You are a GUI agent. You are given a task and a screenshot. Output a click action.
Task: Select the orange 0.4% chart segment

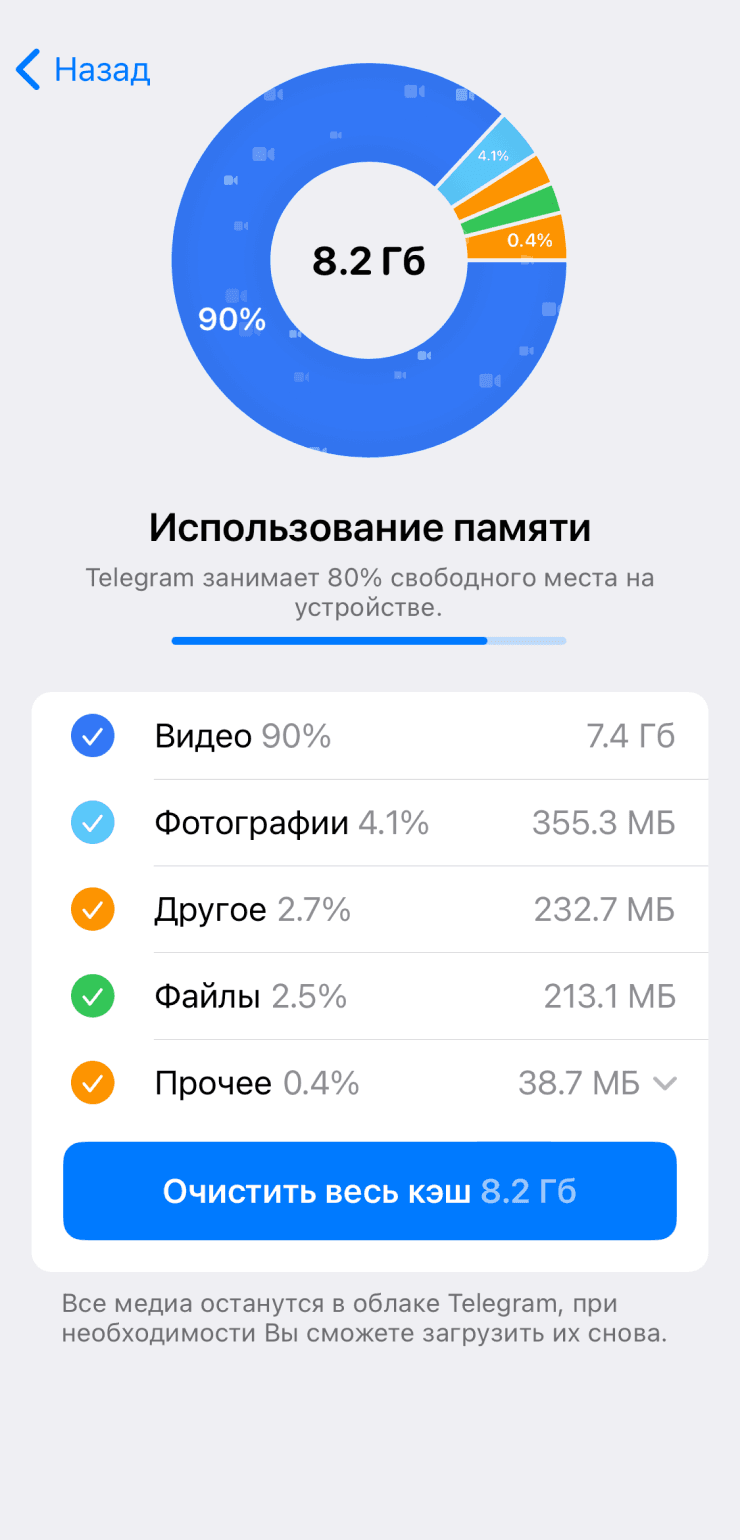point(530,240)
